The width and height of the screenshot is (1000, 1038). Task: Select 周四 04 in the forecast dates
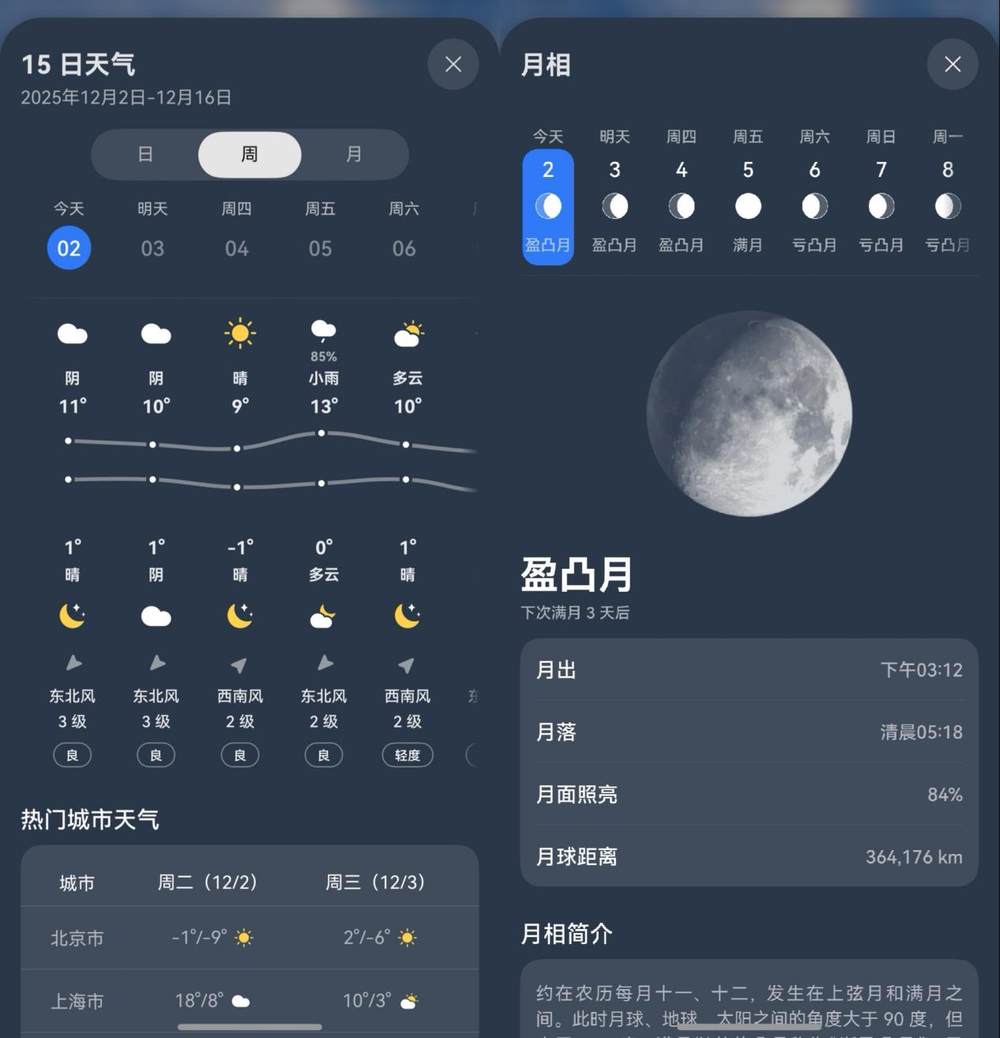tap(237, 247)
